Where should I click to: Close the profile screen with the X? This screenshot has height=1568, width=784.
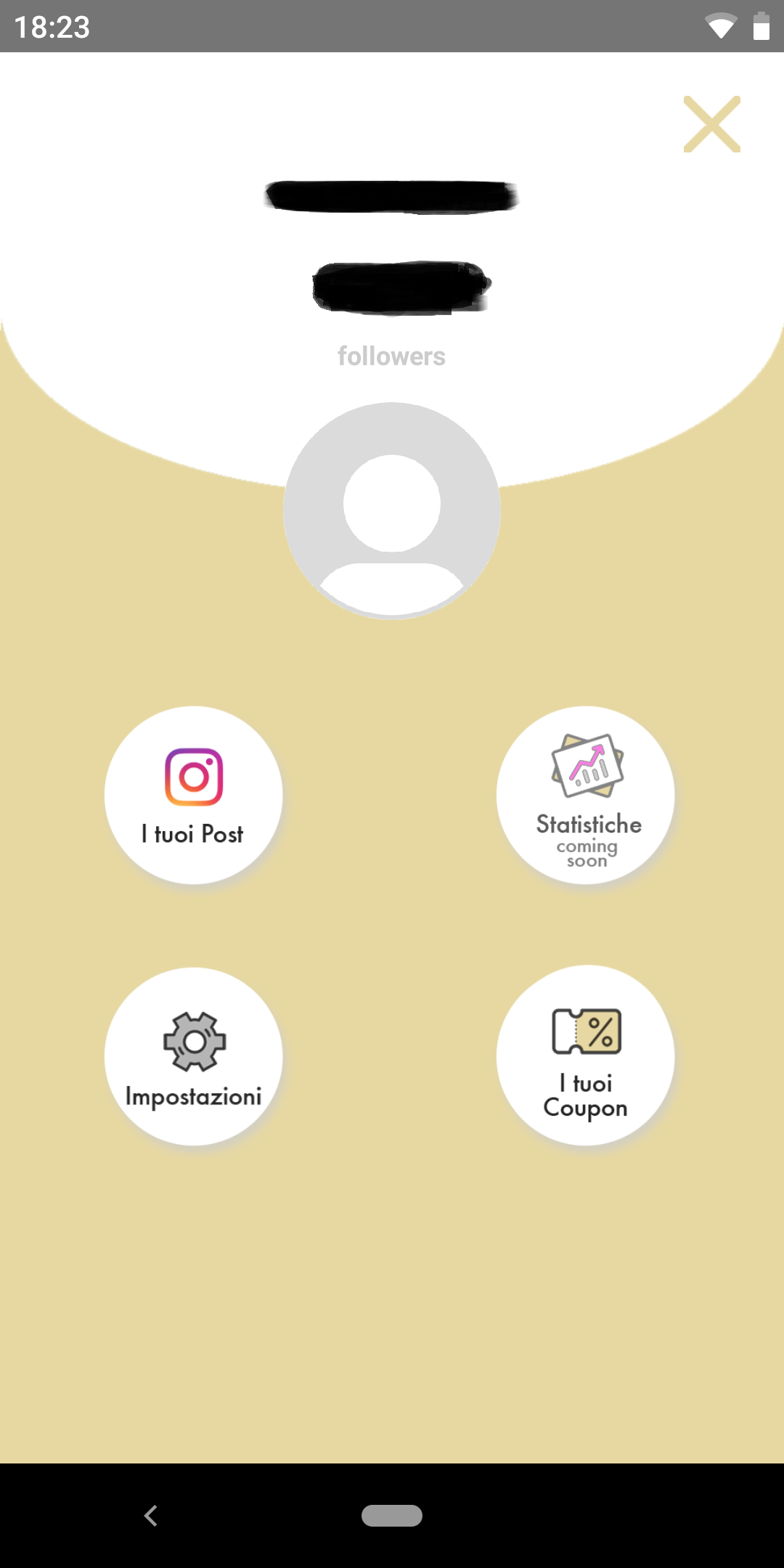(711, 124)
